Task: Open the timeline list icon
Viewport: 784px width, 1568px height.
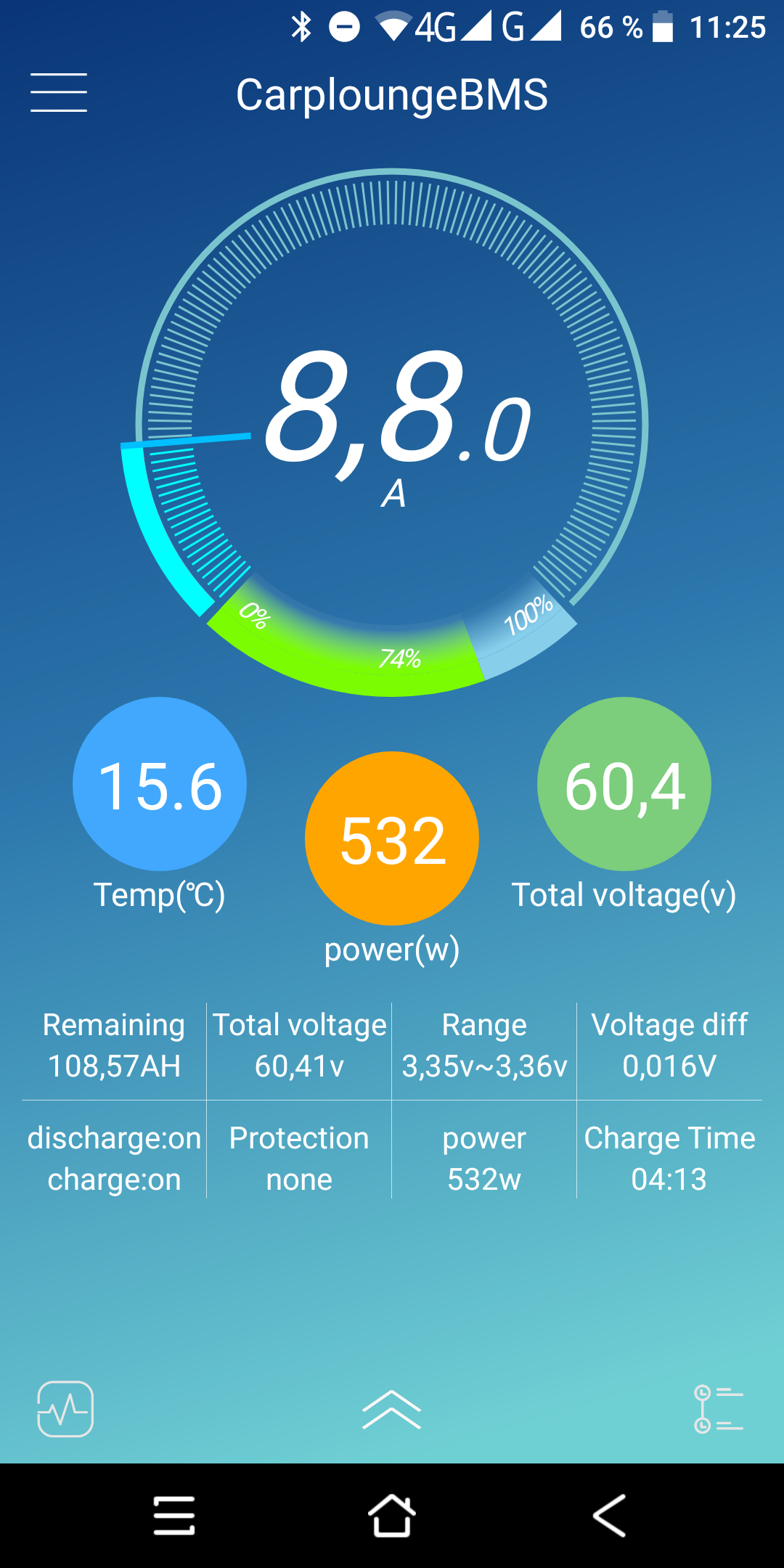Action: tap(718, 1409)
